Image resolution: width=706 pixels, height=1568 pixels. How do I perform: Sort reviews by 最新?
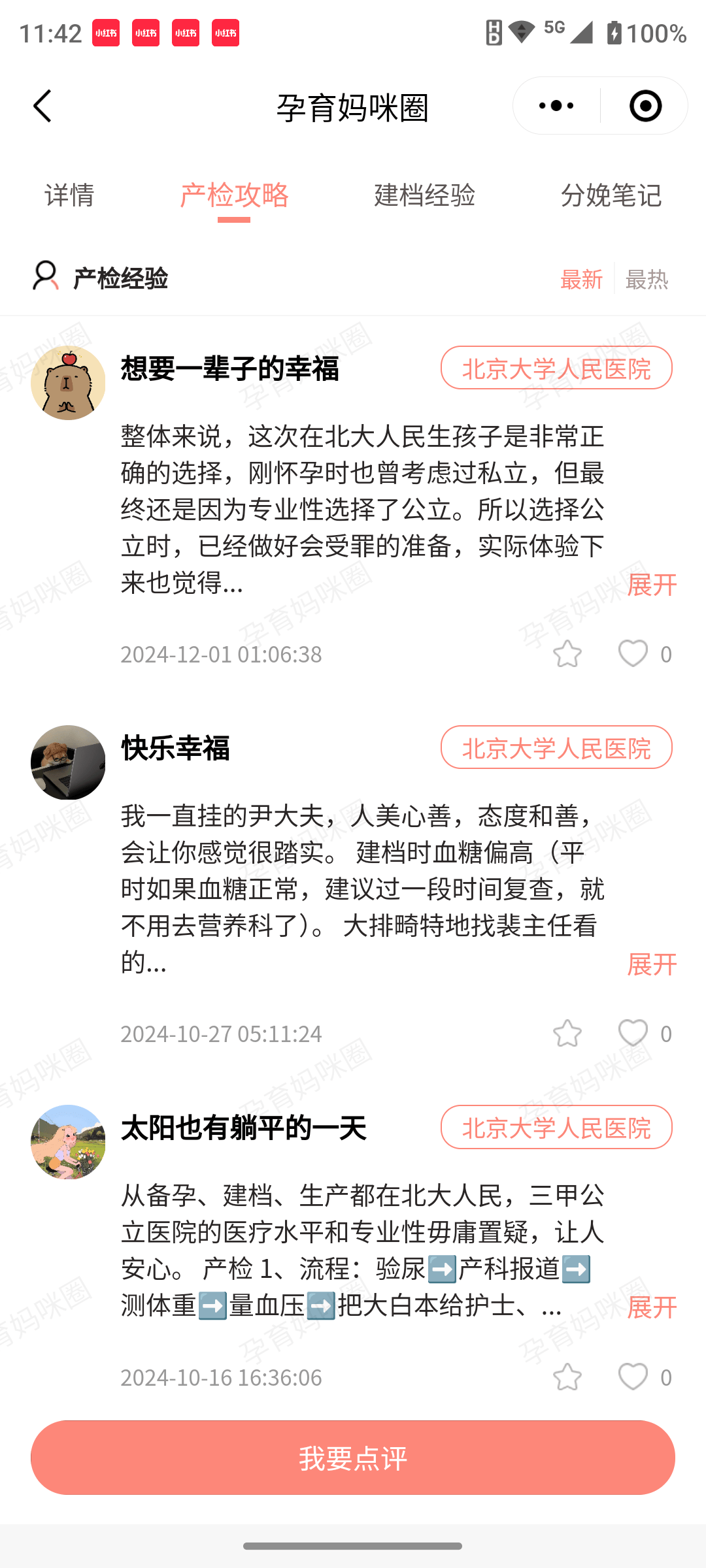581,279
